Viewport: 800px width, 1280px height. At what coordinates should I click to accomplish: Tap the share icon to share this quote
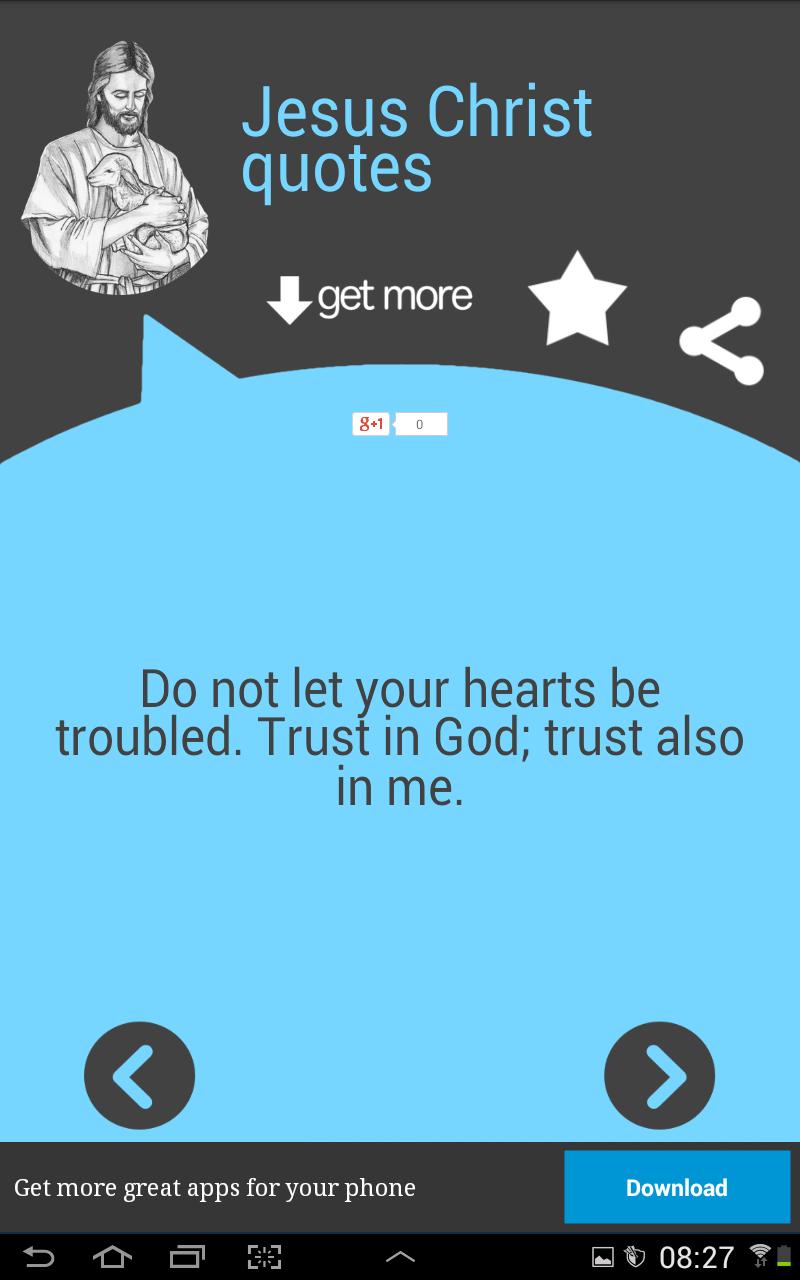point(722,340)
